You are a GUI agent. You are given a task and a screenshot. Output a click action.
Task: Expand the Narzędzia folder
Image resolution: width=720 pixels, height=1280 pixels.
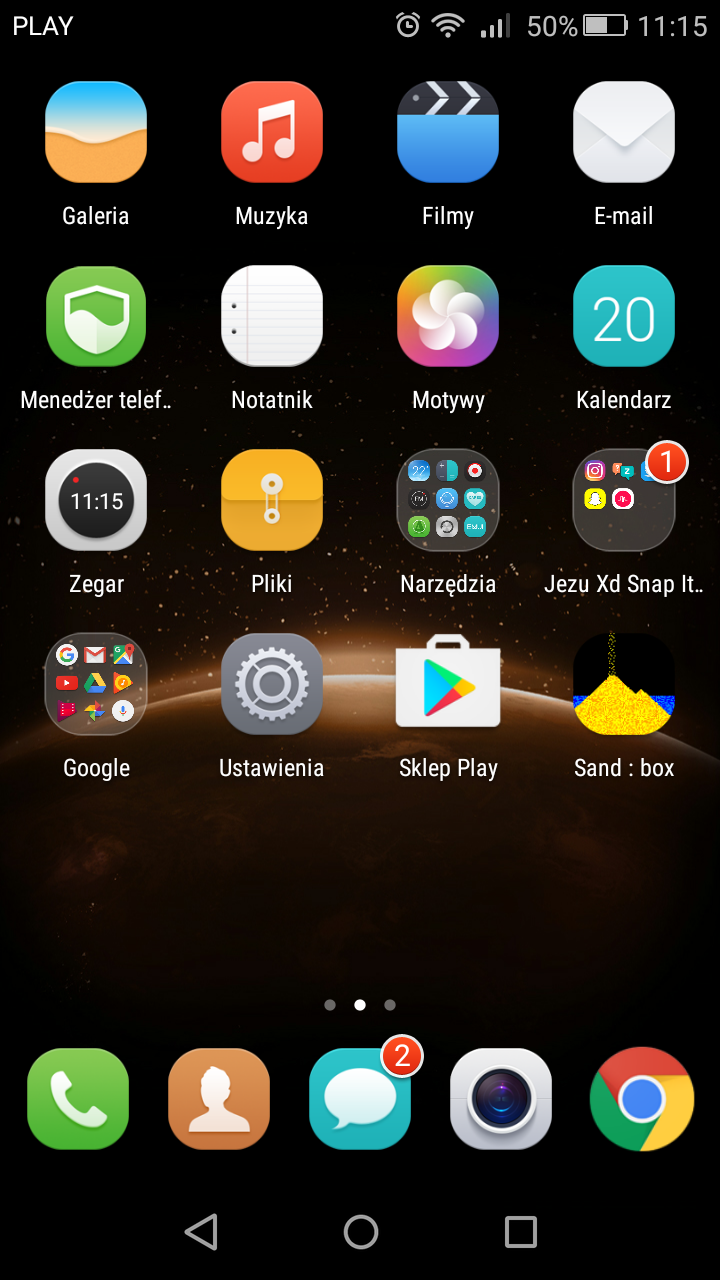(448, 500)
